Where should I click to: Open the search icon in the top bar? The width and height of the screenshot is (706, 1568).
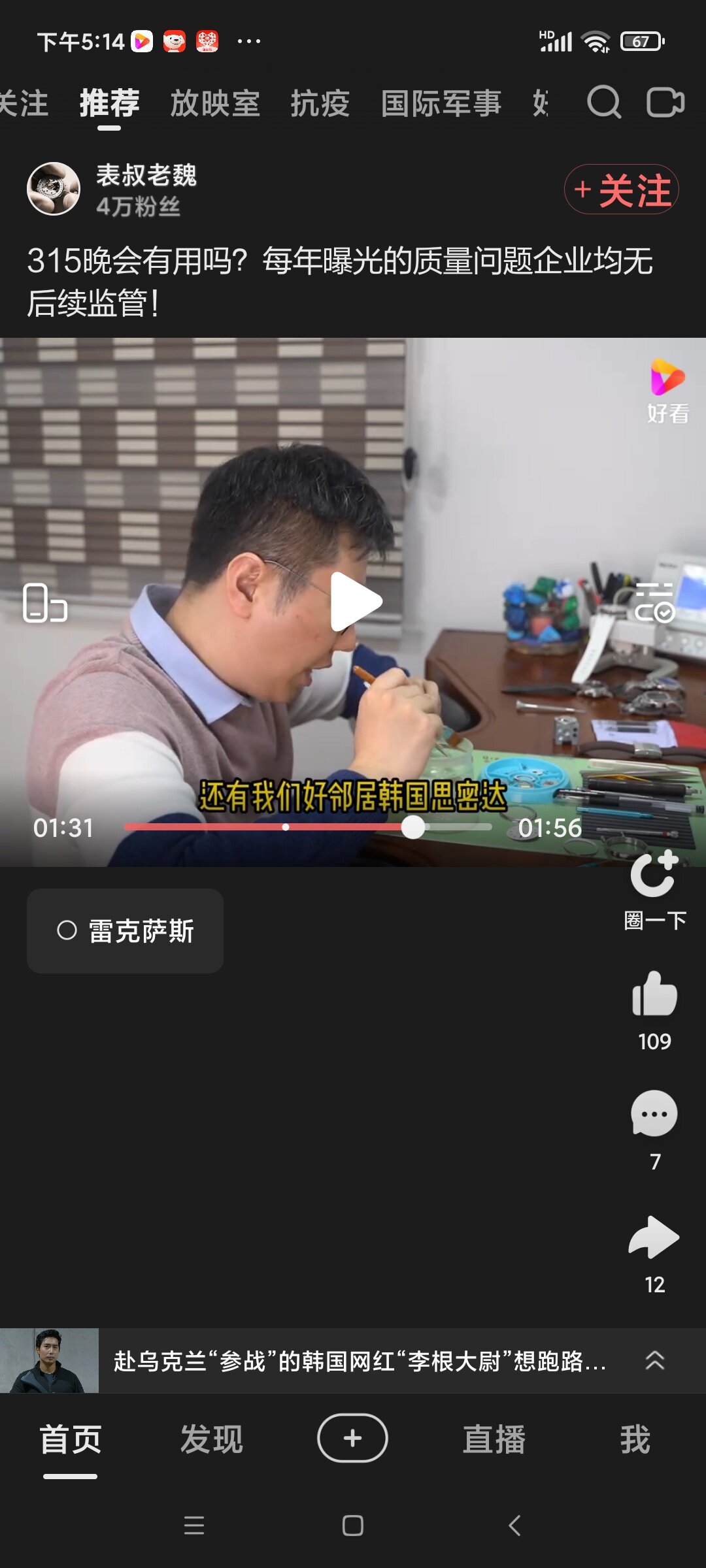coord(603,103)
